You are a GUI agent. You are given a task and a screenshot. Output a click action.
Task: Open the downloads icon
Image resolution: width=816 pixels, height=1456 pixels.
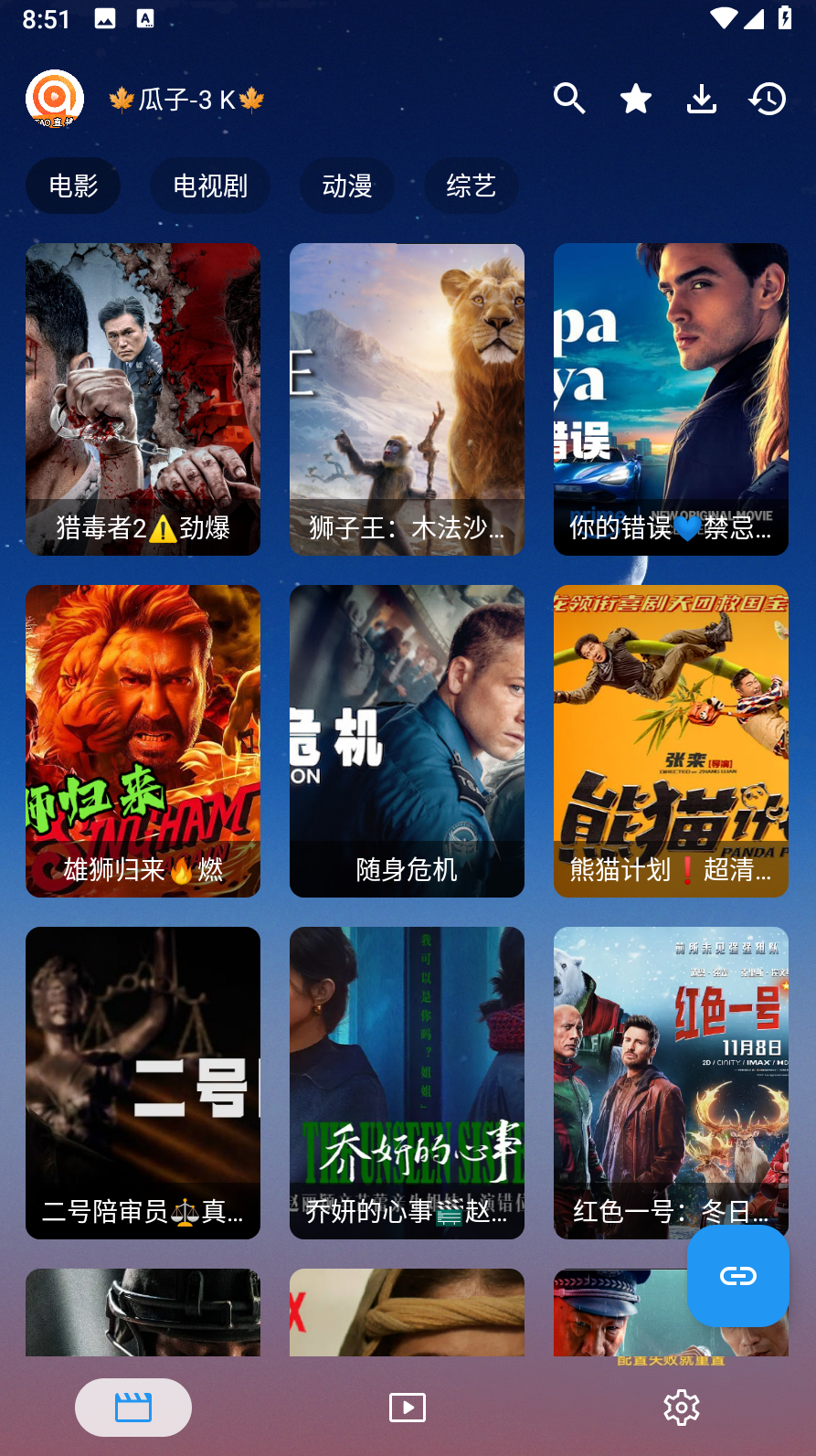[701, 99]
